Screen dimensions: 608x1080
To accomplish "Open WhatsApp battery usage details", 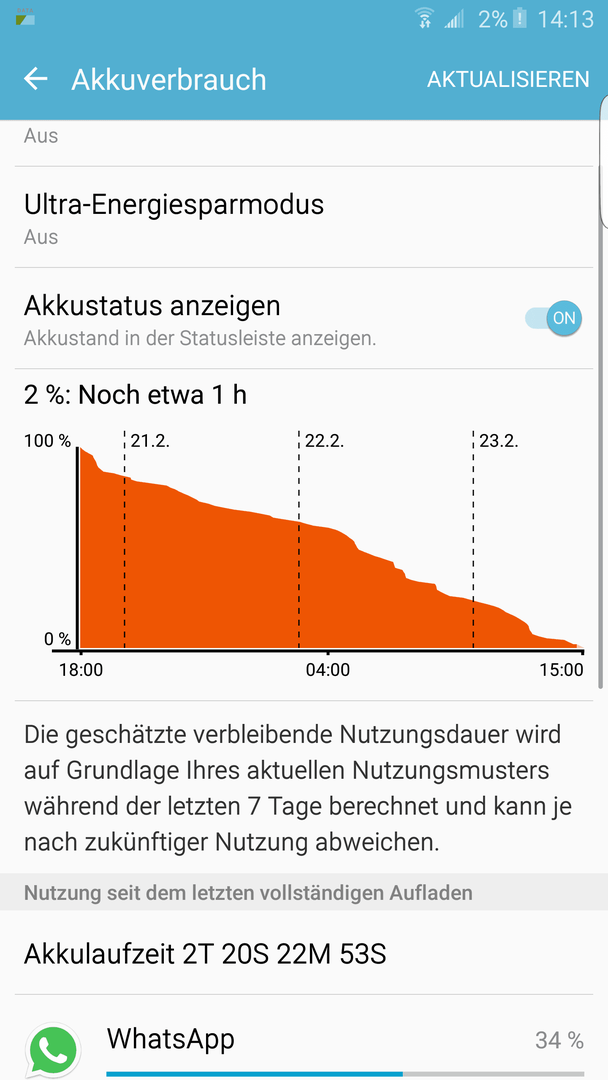I will [304, 1039].
